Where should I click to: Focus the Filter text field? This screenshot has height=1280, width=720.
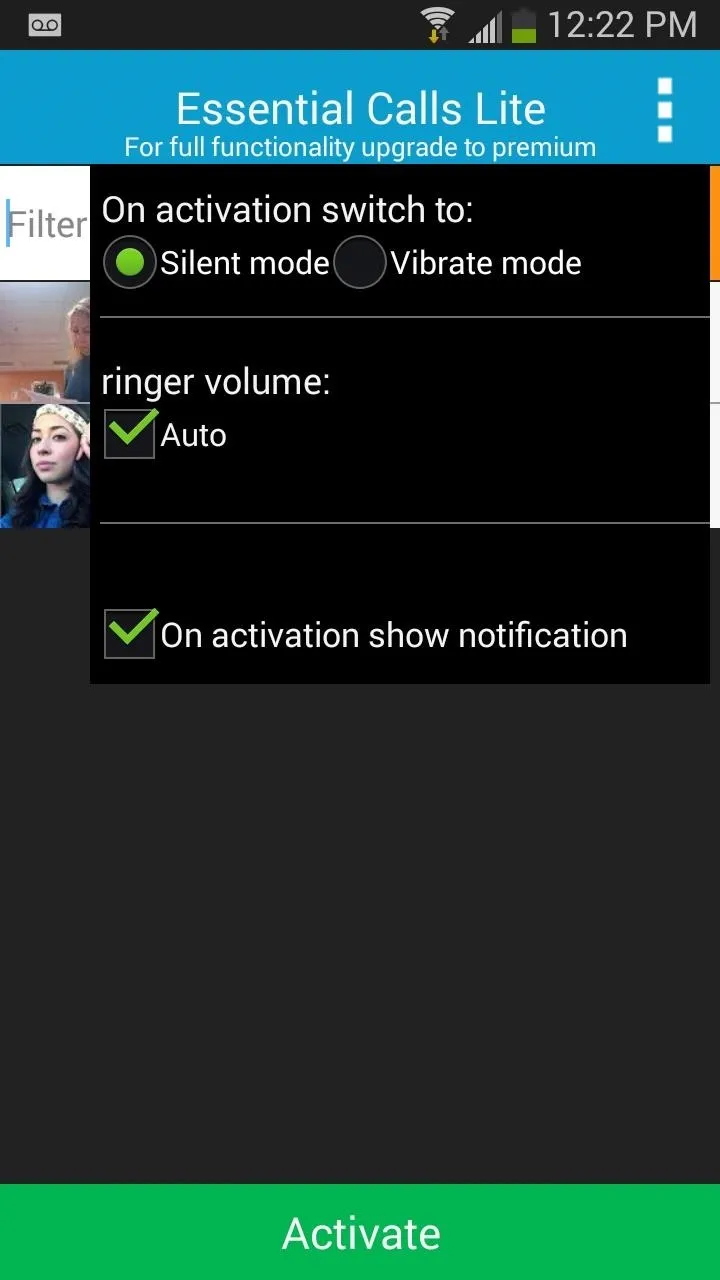[46, 224]
